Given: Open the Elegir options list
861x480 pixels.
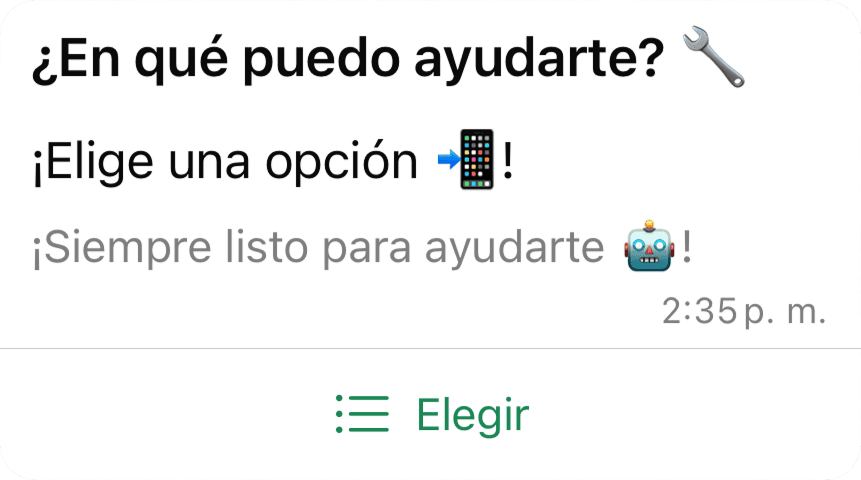Looking at the screenshot, I should point(431,414).
